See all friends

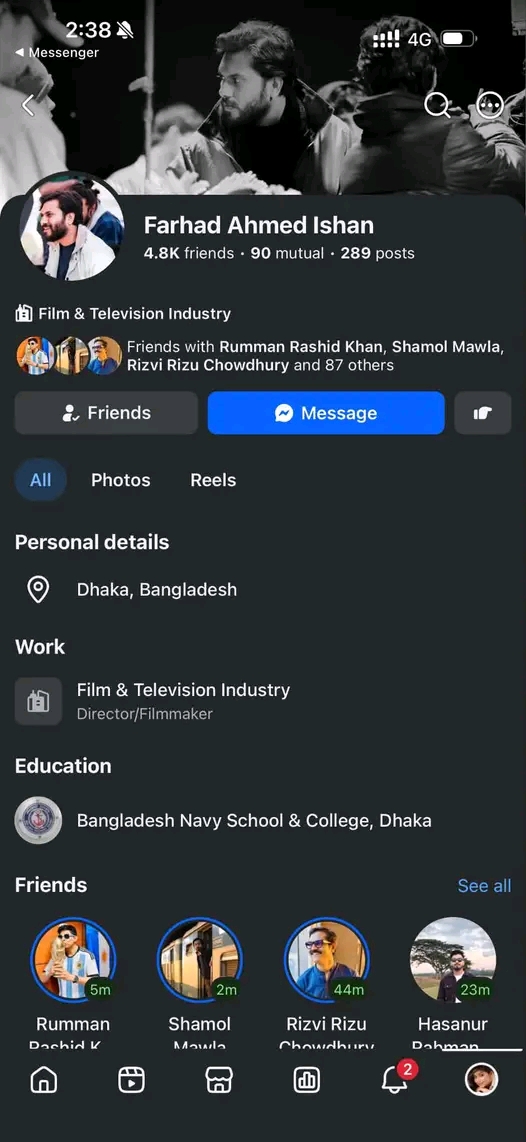(484, 886)
